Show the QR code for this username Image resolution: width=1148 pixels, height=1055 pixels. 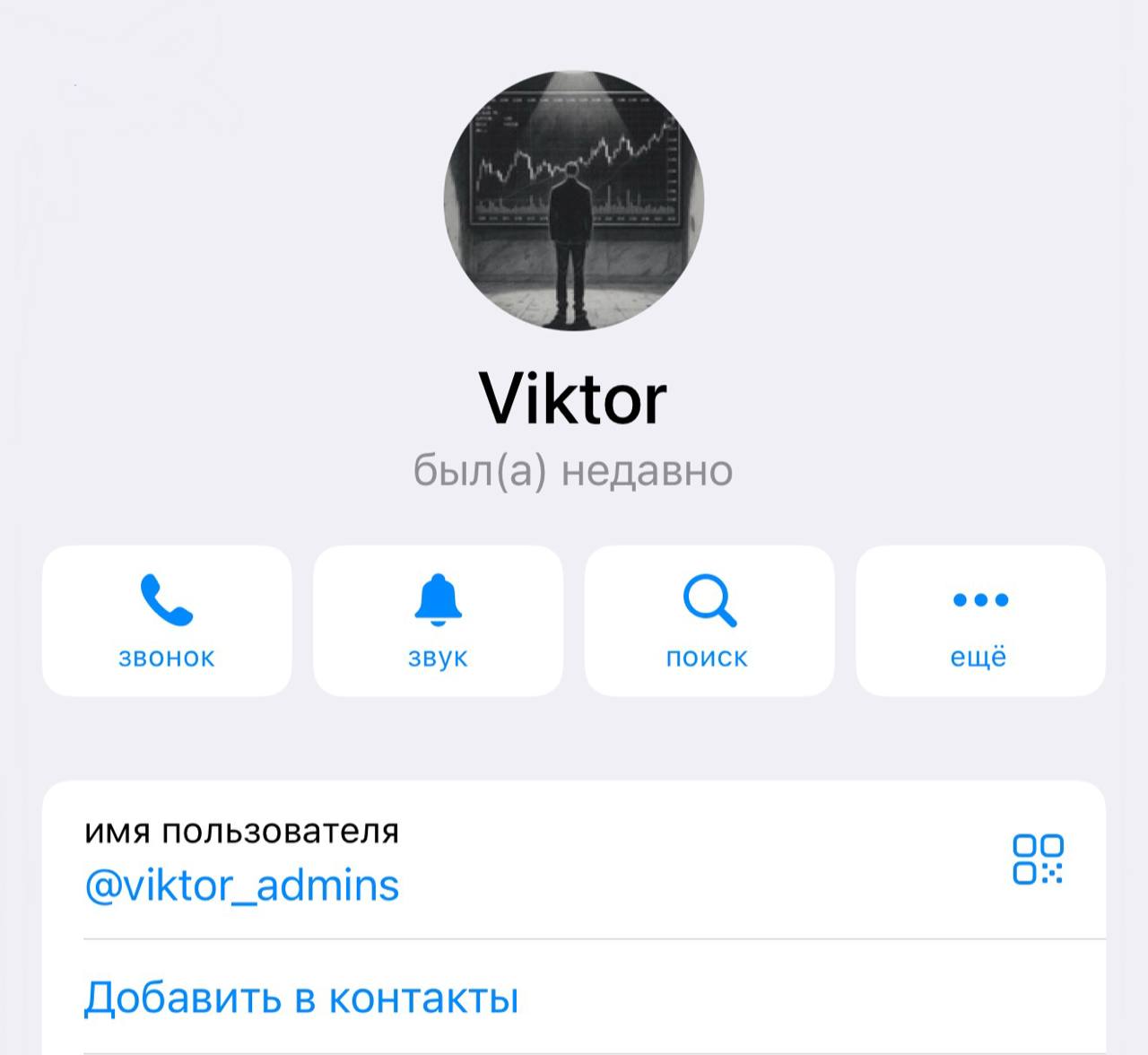click(1038, 859)
